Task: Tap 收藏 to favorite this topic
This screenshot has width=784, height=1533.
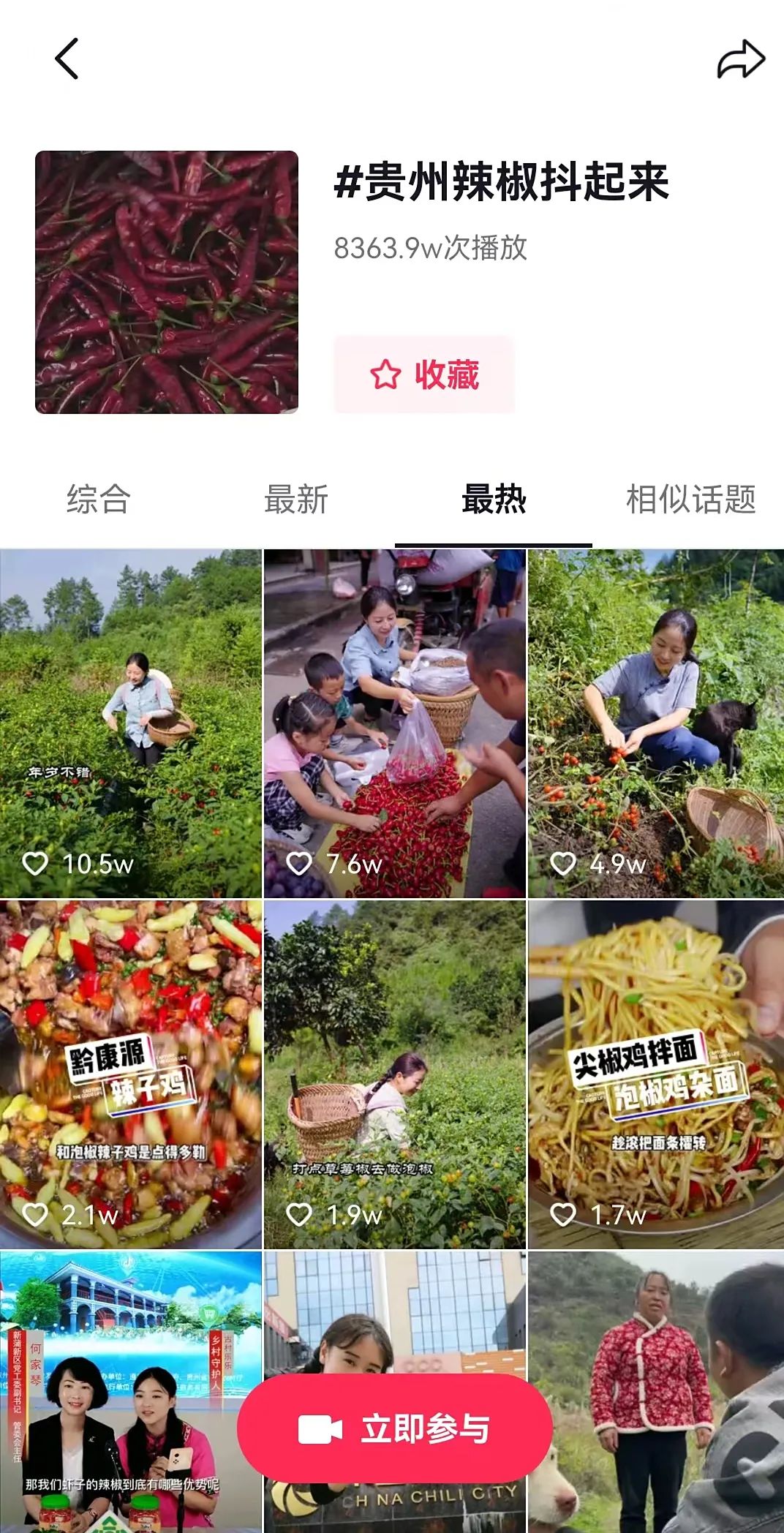Action: (x=424, y=375)
